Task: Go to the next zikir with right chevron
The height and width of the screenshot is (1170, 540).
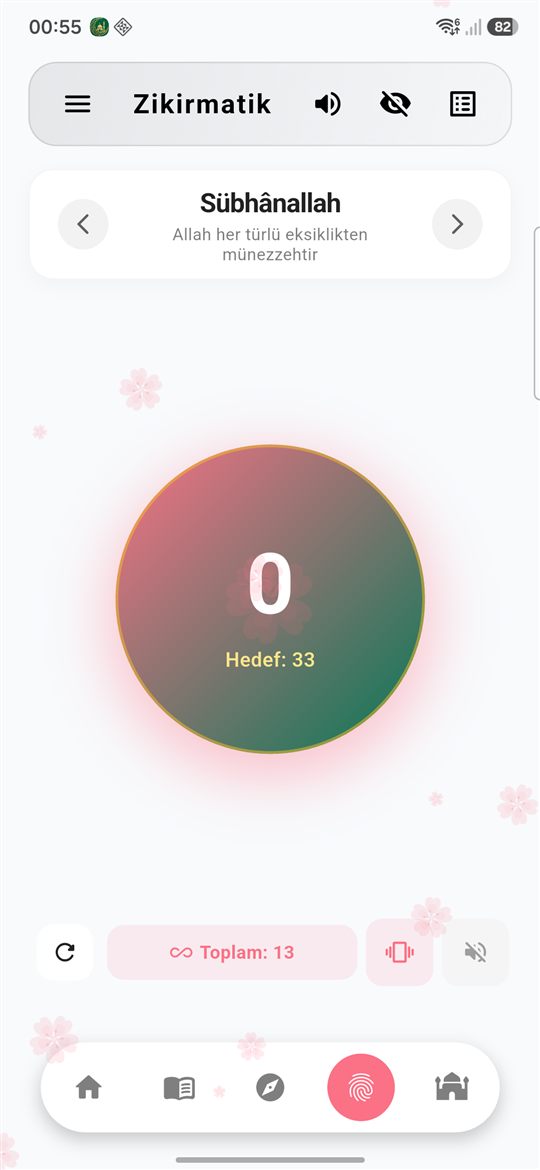Action: click(457, 224)
